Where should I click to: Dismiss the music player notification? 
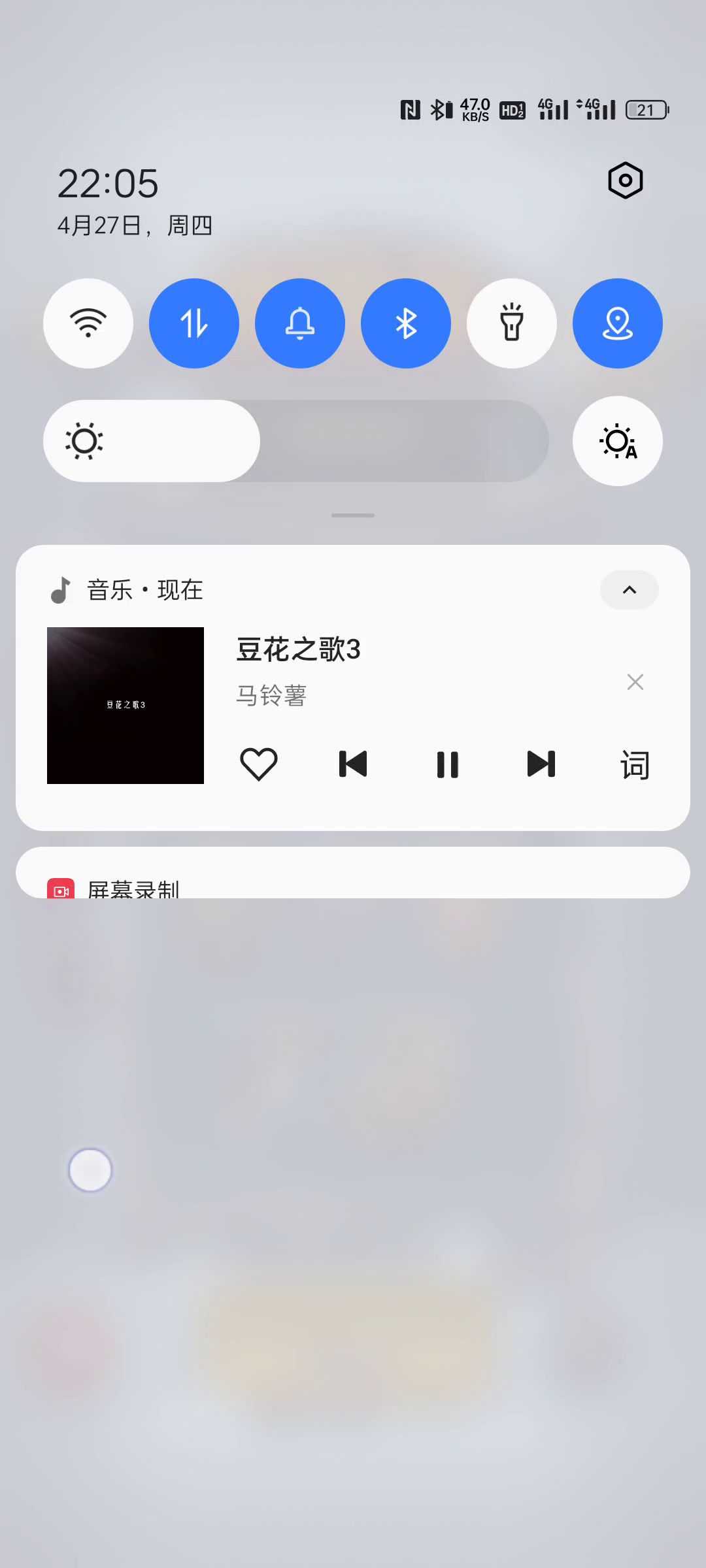click(x=635, y=682)
